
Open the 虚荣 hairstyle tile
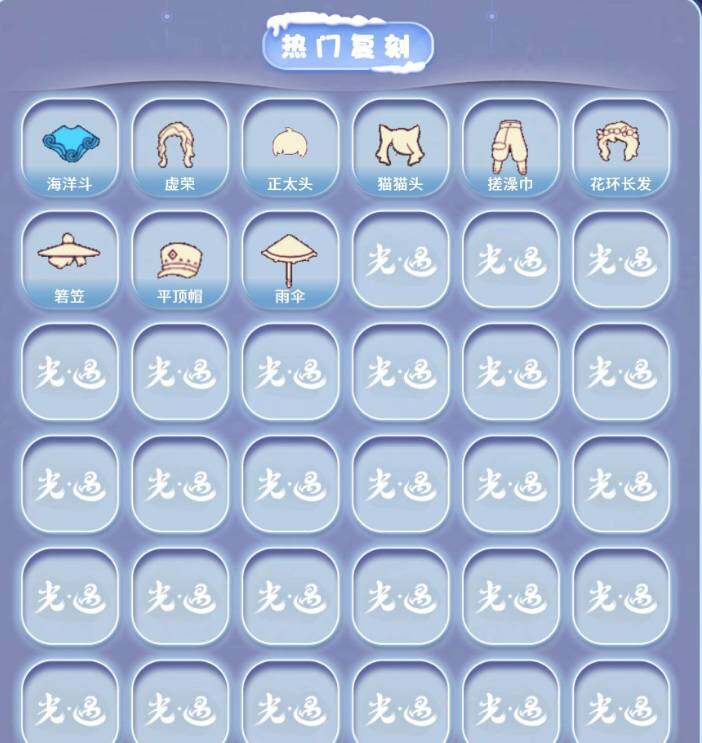click(180, 148)
